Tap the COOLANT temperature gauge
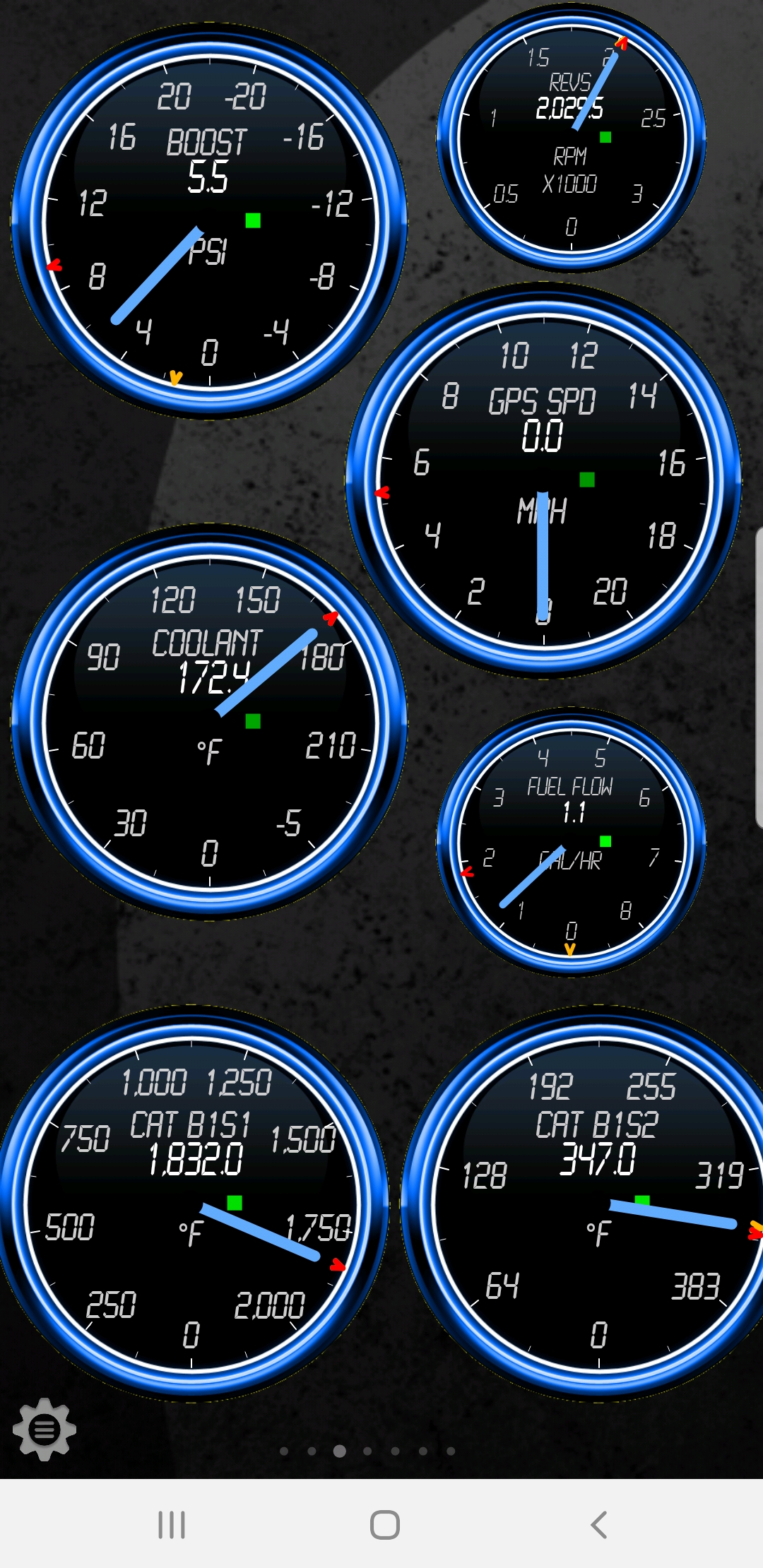Viewport: 763px width, 1568px height. tap(209, 722)
